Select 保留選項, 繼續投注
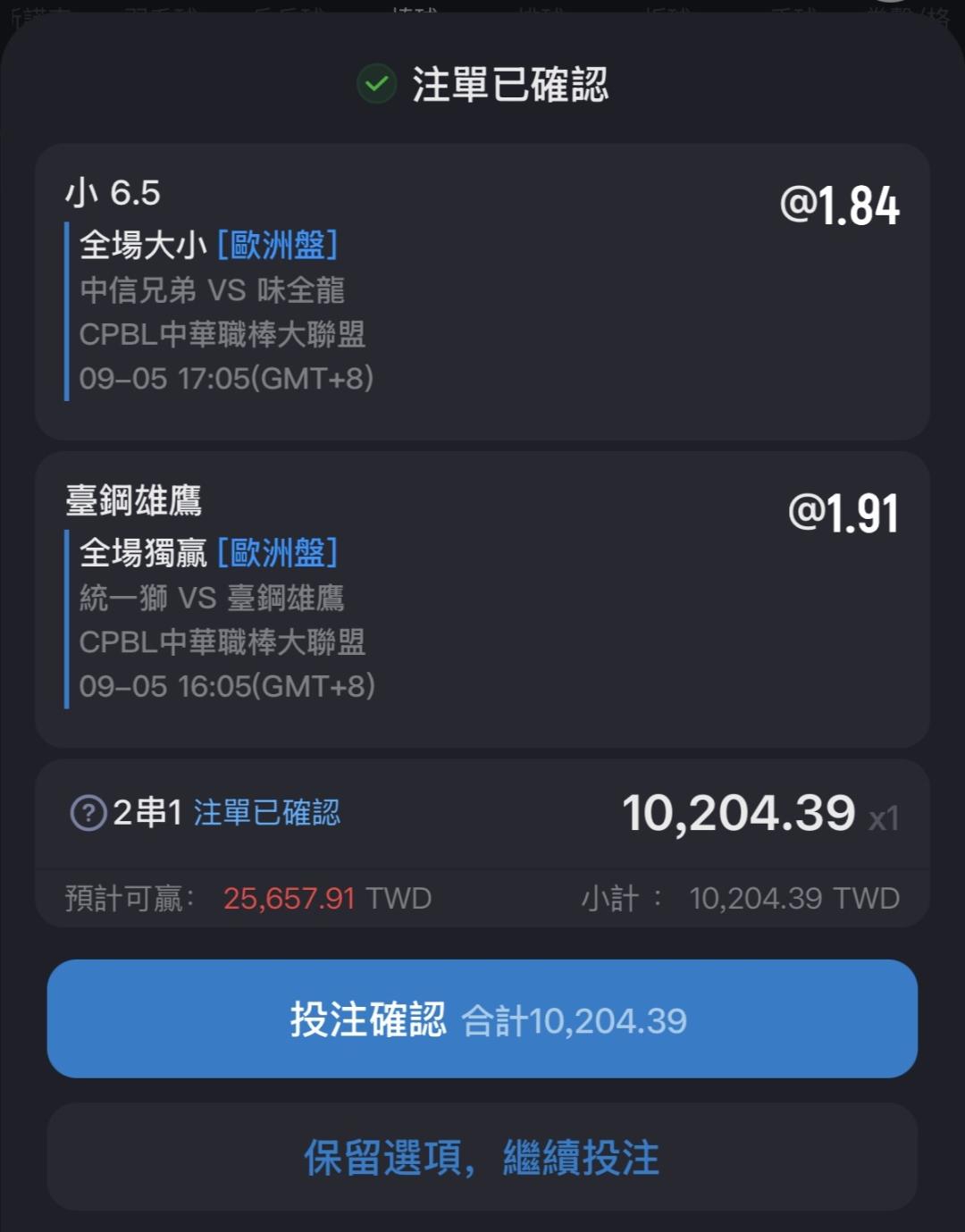The width and height of the screenshot is (965, 1232). pyautogui.click(x=482, y=1157)
